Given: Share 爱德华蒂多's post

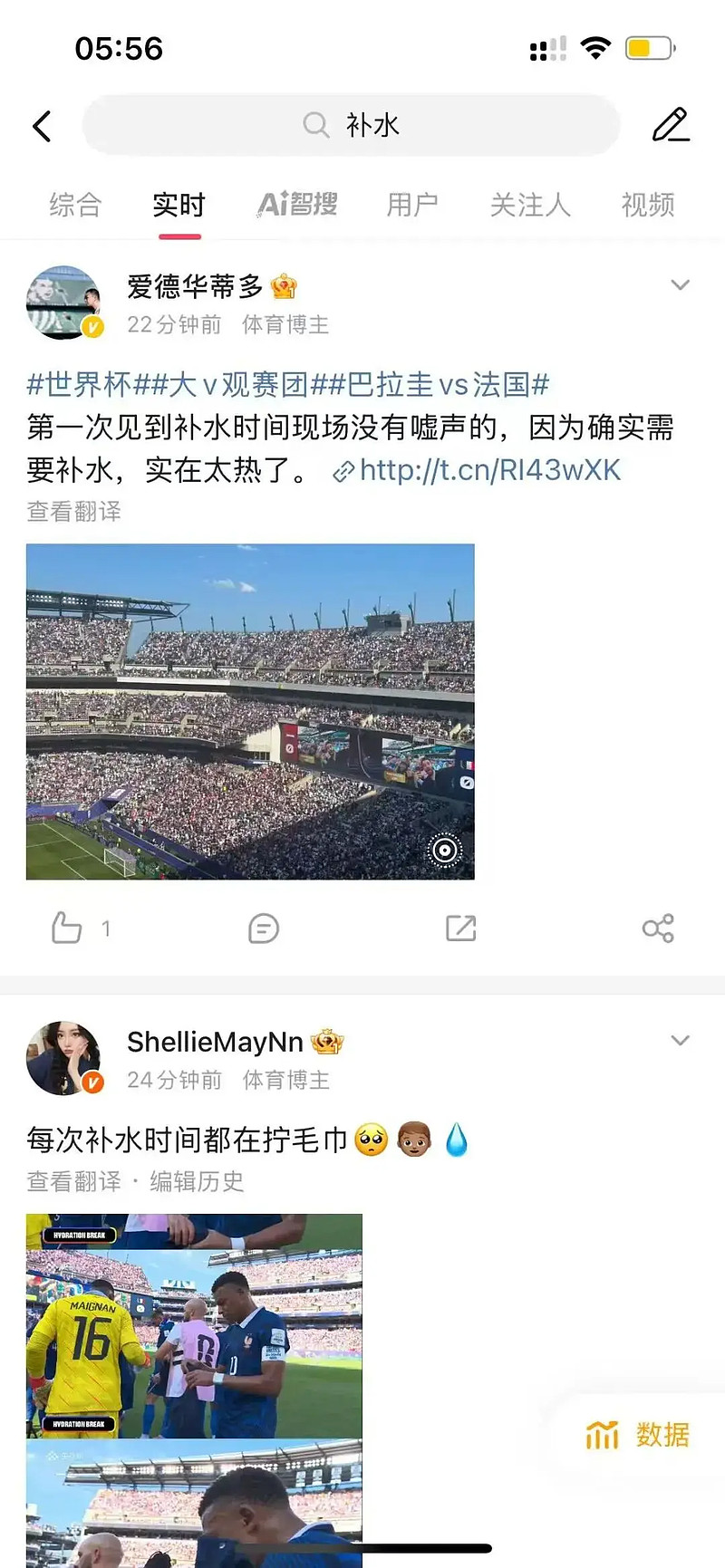Looking at the screenshot, I should point(658,928).
